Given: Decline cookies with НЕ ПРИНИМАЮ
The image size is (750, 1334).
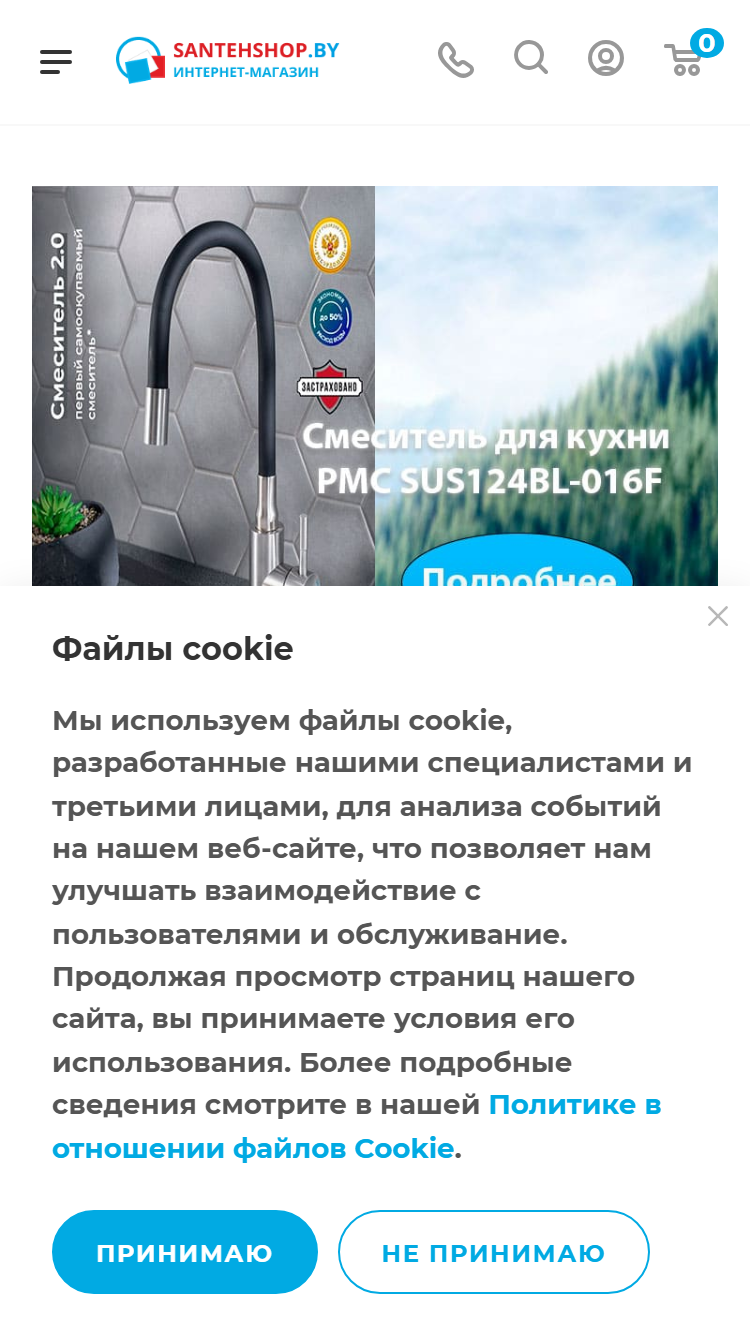Looking at the screenshot, I should point(494,1252).
